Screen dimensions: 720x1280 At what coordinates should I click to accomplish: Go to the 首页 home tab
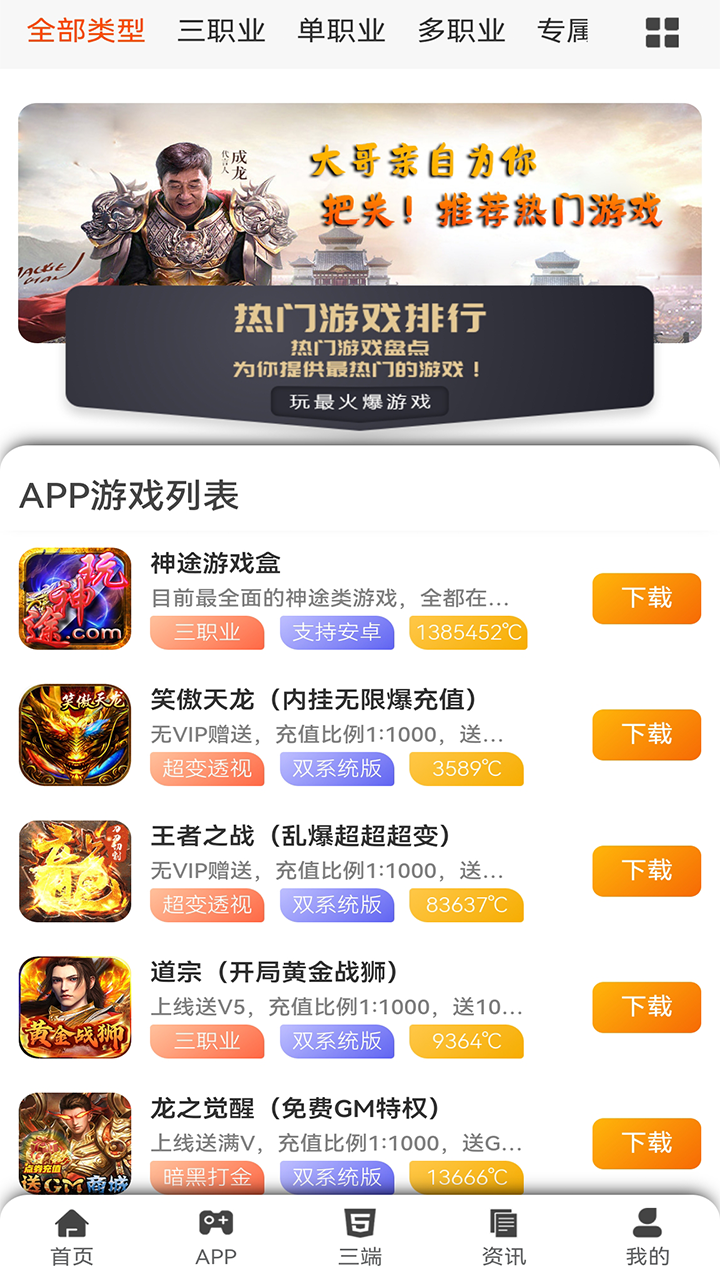coord(72,1237)
